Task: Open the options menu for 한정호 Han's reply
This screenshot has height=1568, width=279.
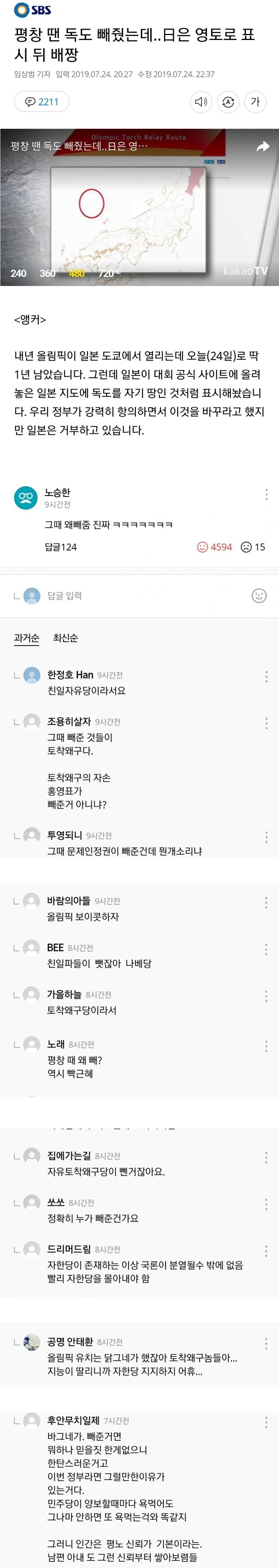Action: 266,676
